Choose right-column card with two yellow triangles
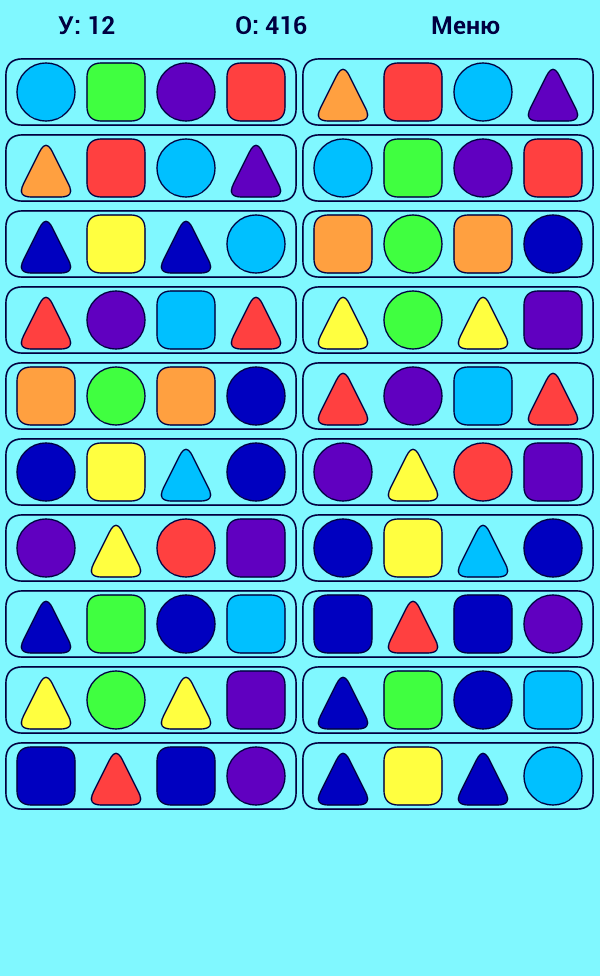600x976 pixels. pyautogui.click(x=448, y=320)
